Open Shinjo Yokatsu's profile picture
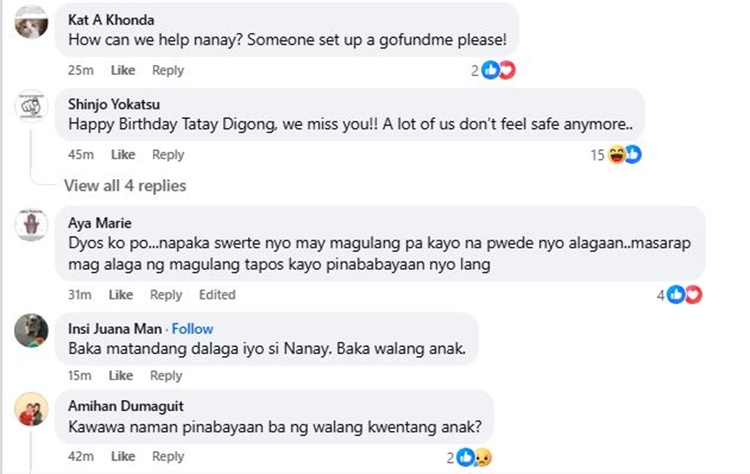 [x=32, y=107]
